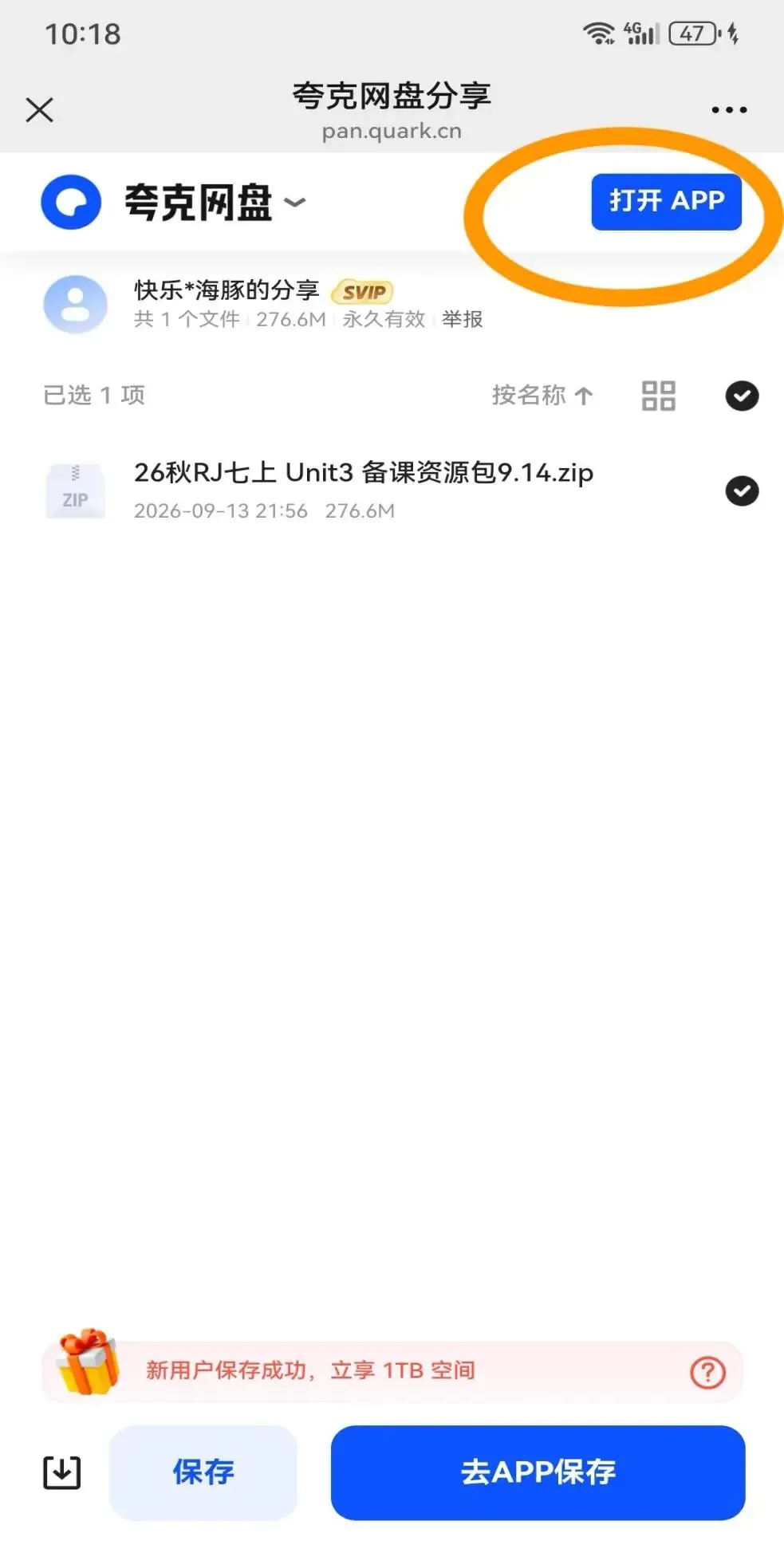The image size is (784, 1545).
Task: Switch to grid view layout
Action: 659,396
